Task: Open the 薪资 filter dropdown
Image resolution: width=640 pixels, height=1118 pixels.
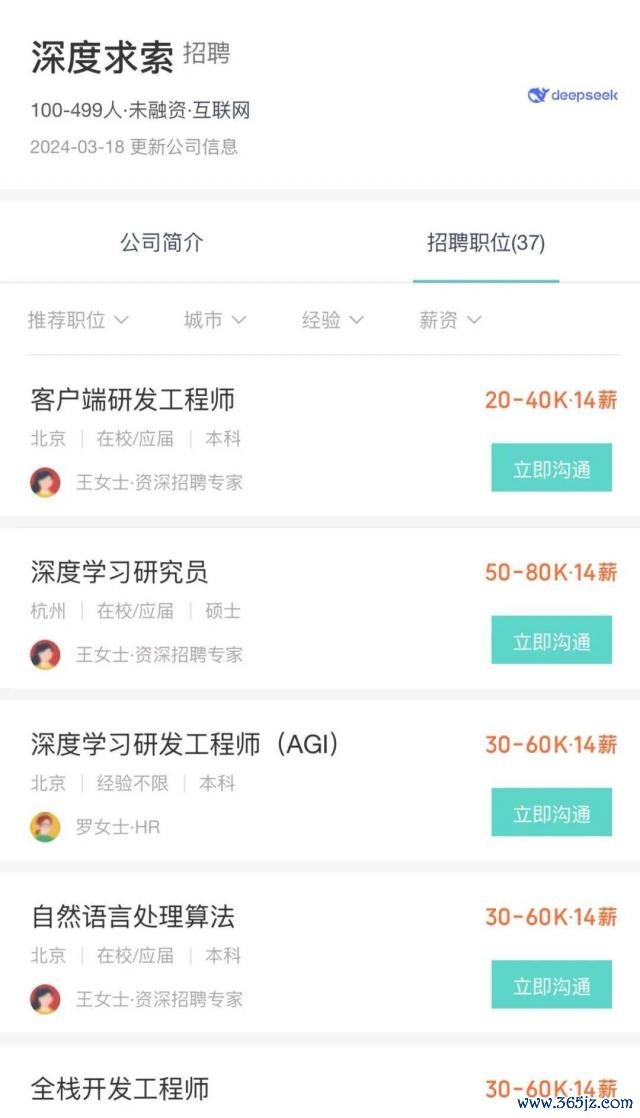Action: pos(450,319)
